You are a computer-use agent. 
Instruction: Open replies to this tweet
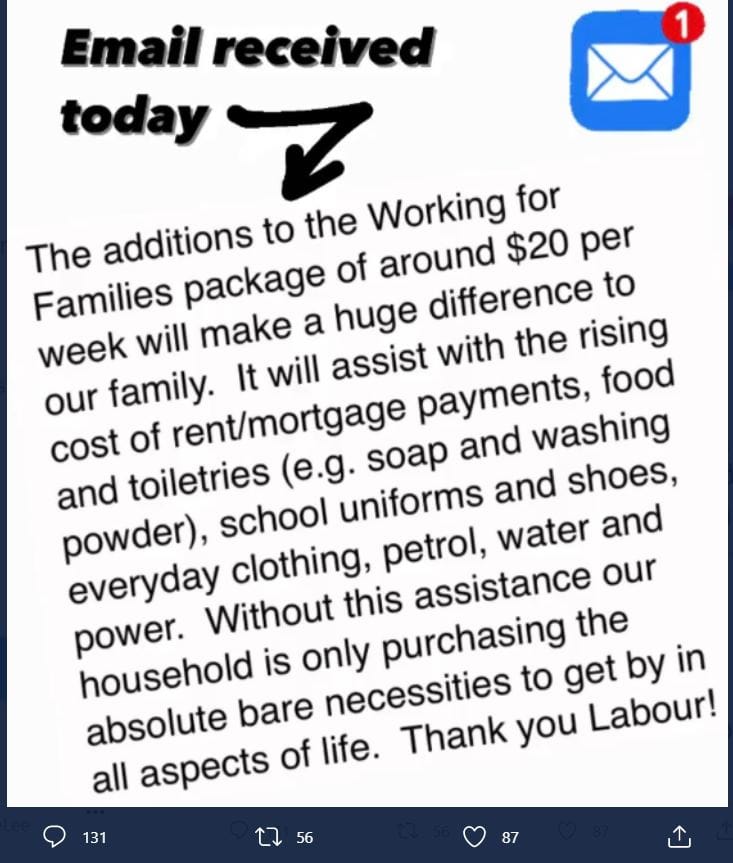pyautogui.click(x=57, y=836)
